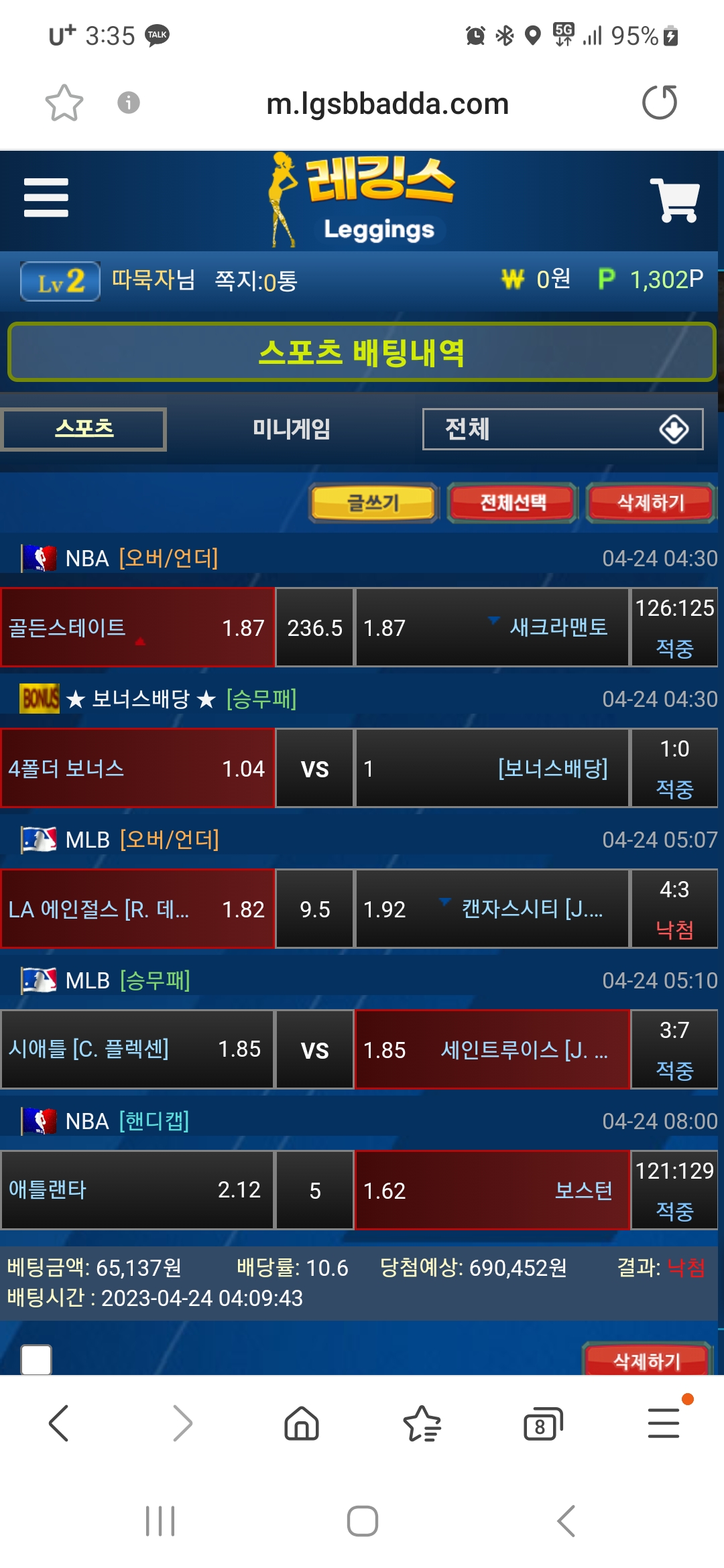724x1568 pixels.
Task: Open recent apps from navigation bar
Action: pyautogui.click(x=160, y=1521)
